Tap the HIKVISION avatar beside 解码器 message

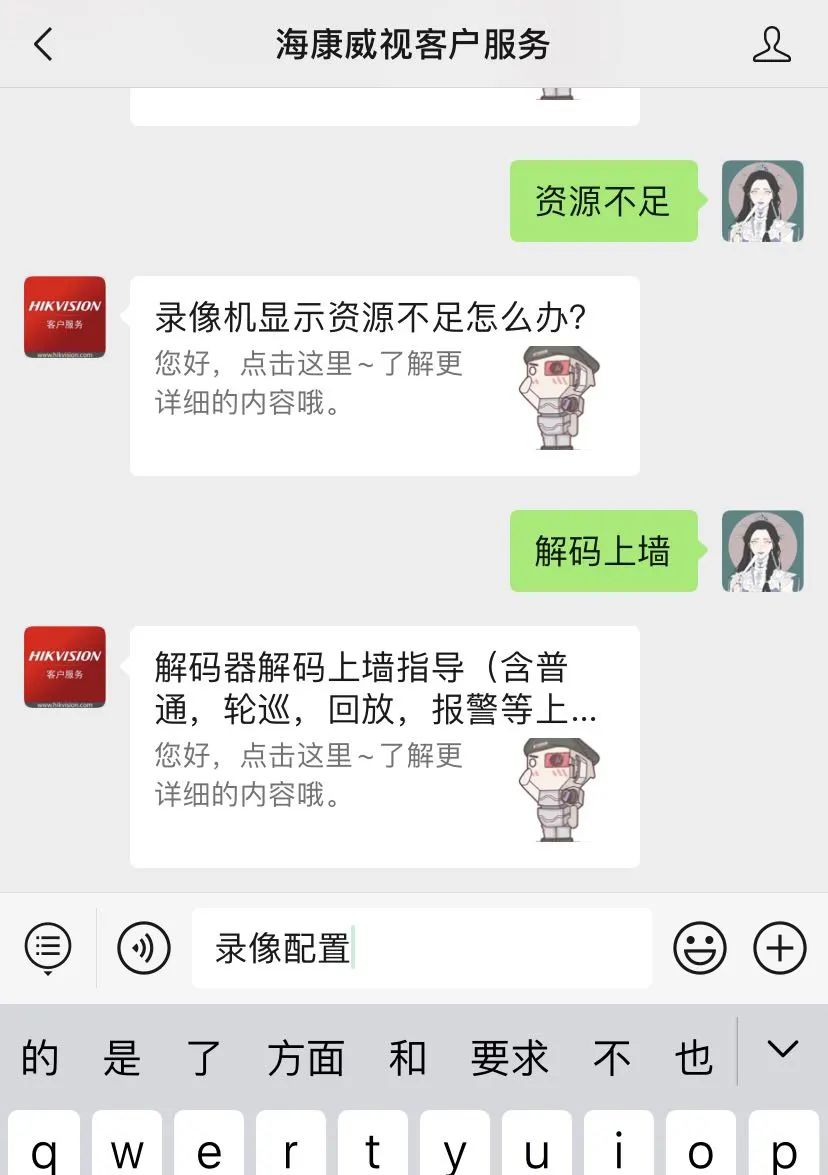click(x=64, y=667)
